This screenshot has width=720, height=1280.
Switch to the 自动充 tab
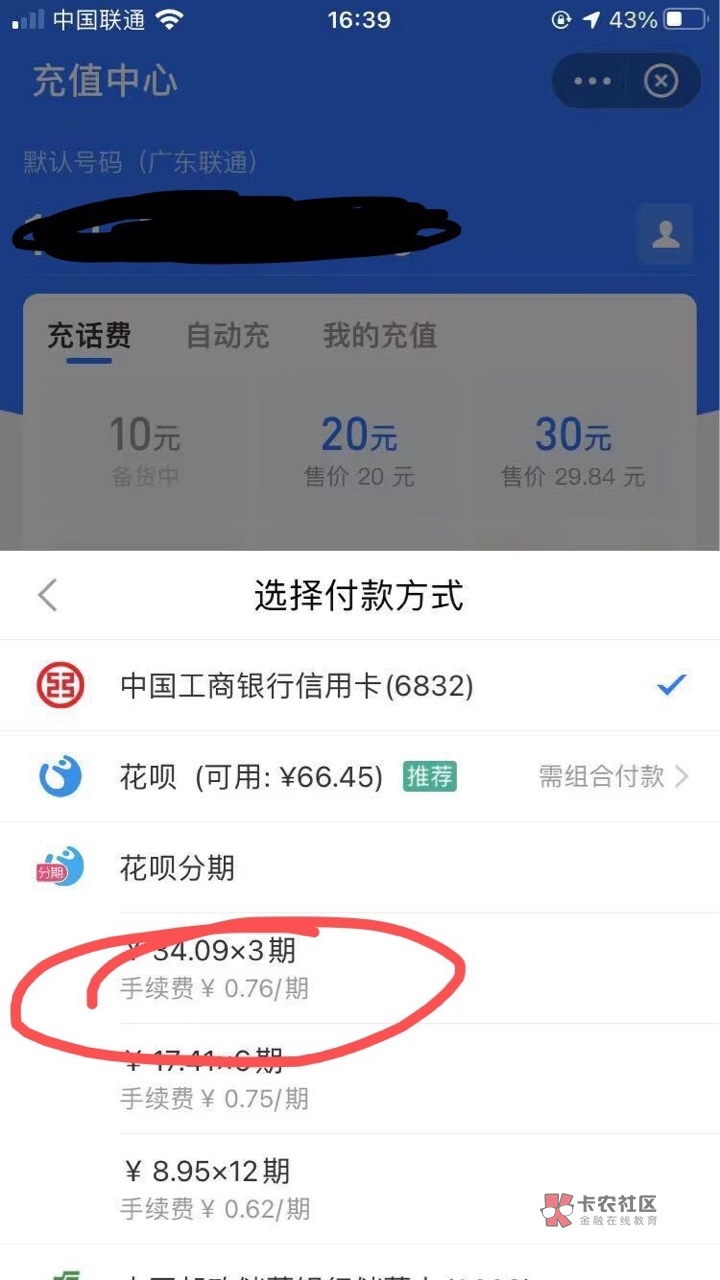point(228,336)
